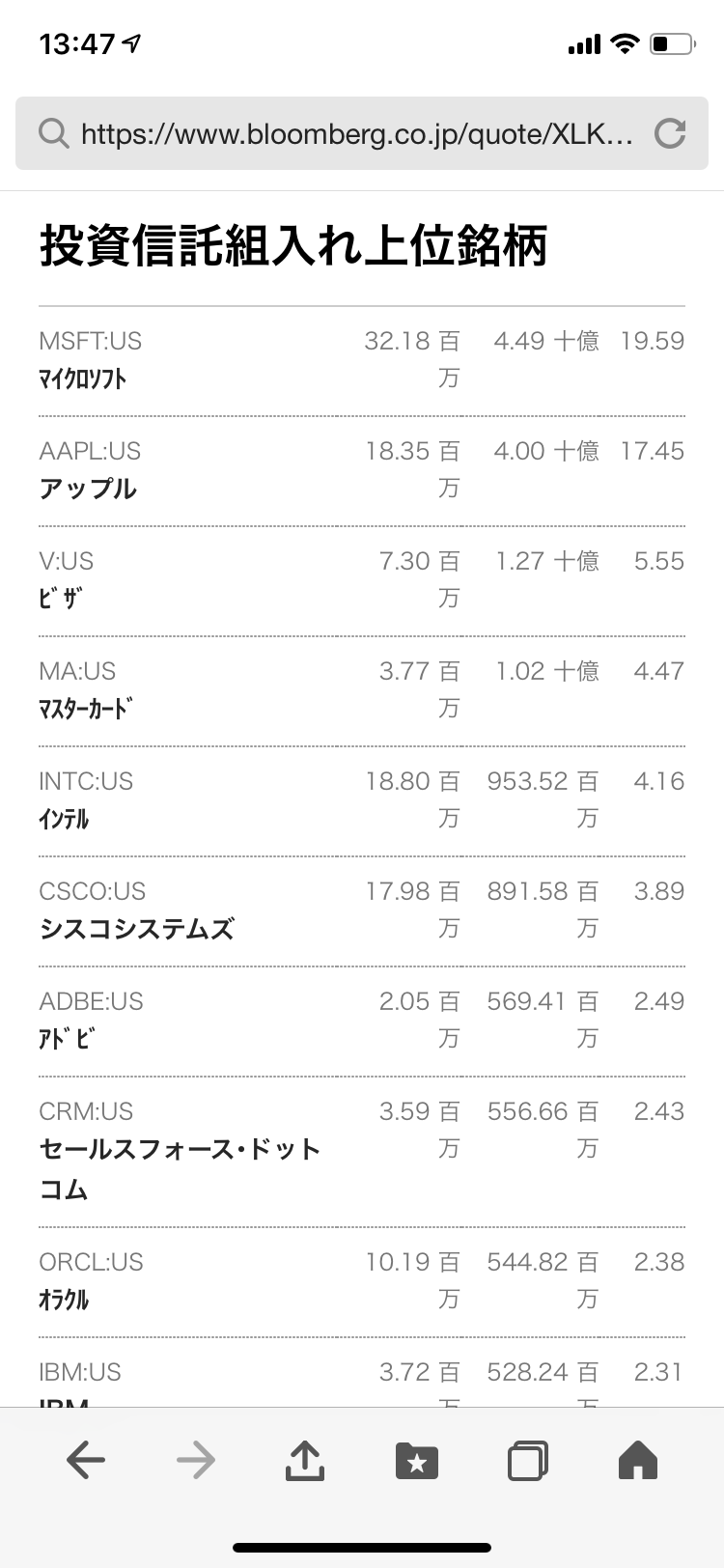
Task: Show open browser tabs
Action: point(527,1461)
